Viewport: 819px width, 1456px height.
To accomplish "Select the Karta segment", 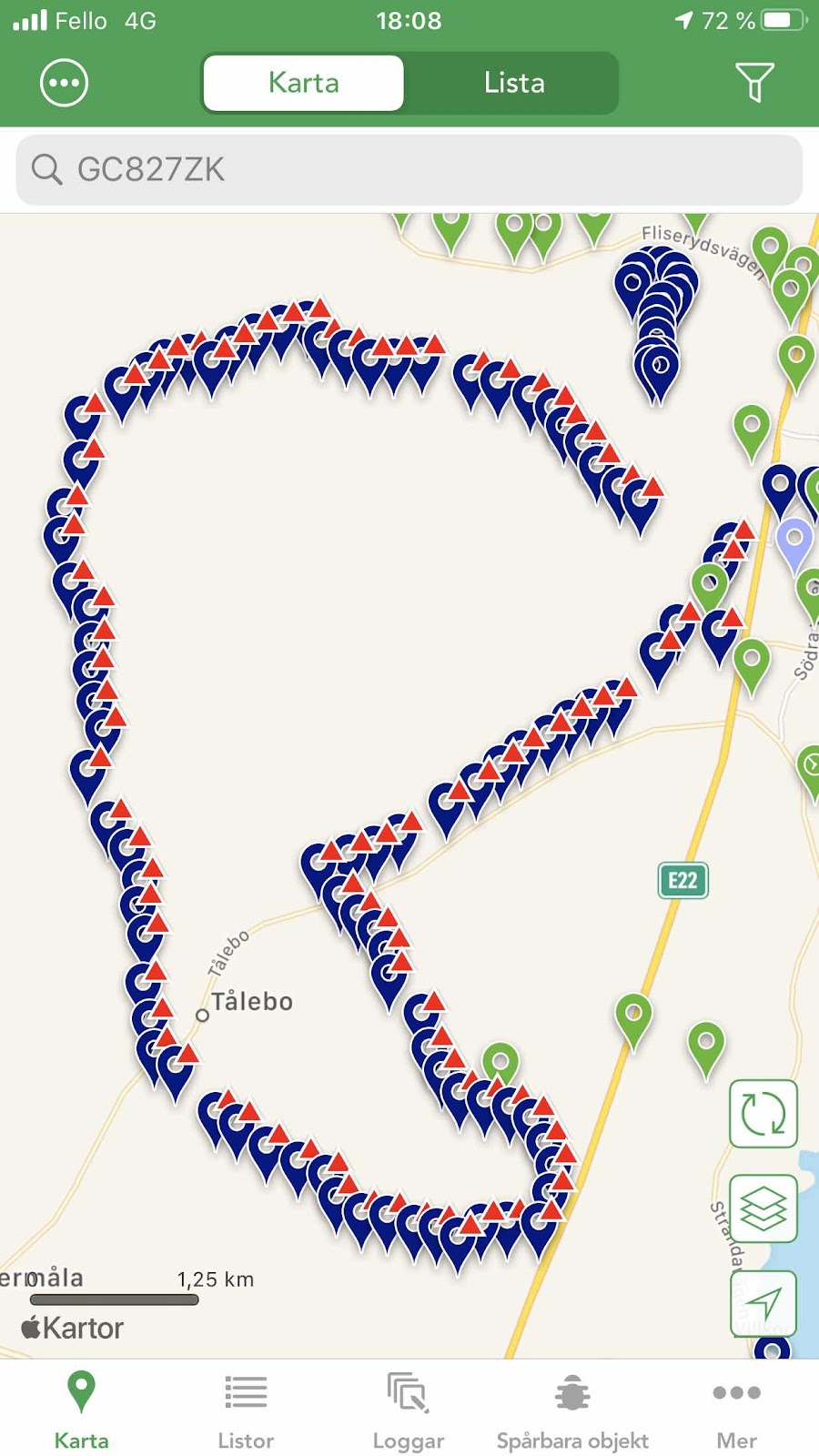I will [x=304, y=83].
